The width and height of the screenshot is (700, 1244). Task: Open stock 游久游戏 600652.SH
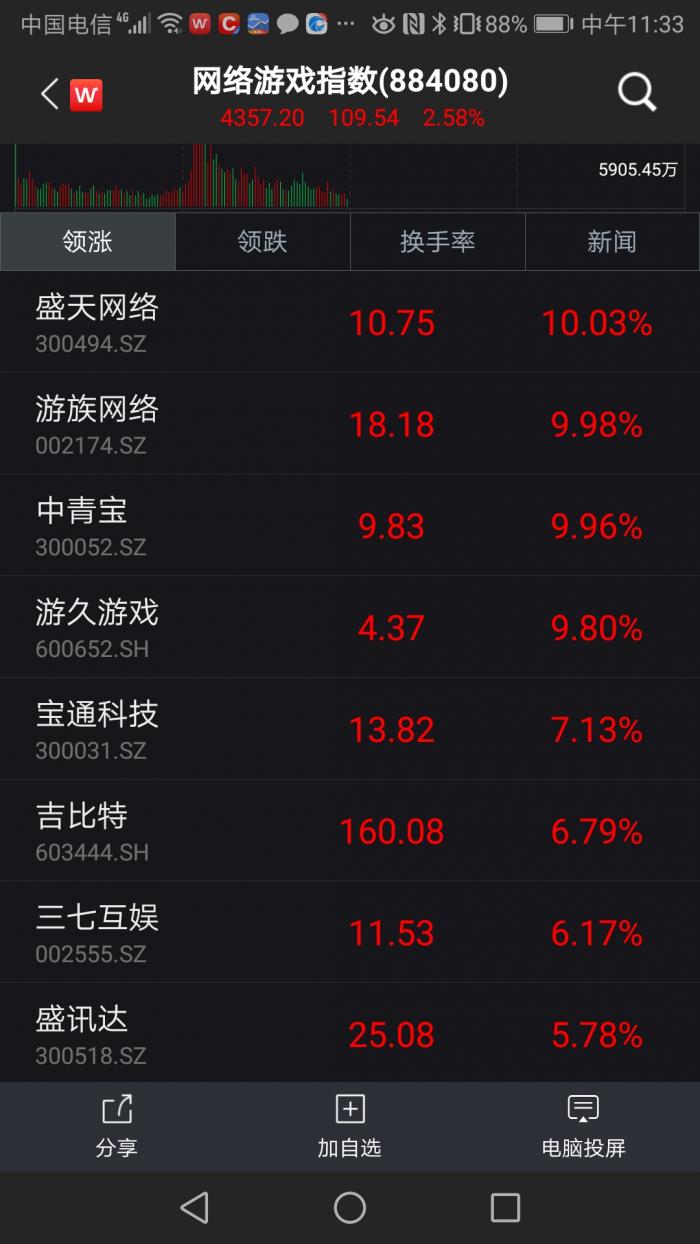350,627
